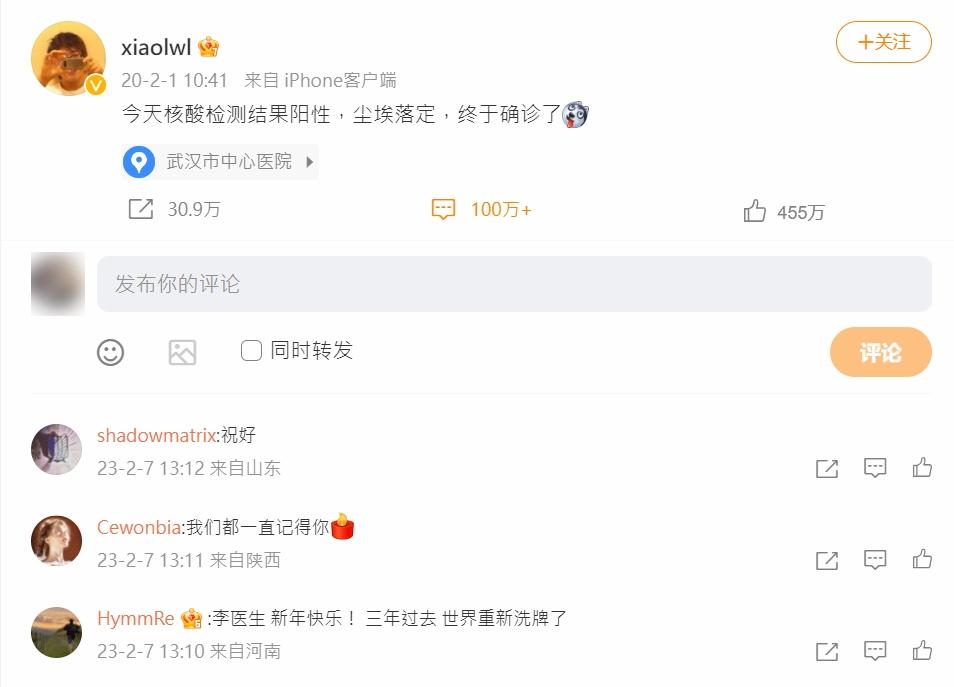Open HymmRe's profile avatar
This screenshot has width=954, height=687.
tap(56, 632)
